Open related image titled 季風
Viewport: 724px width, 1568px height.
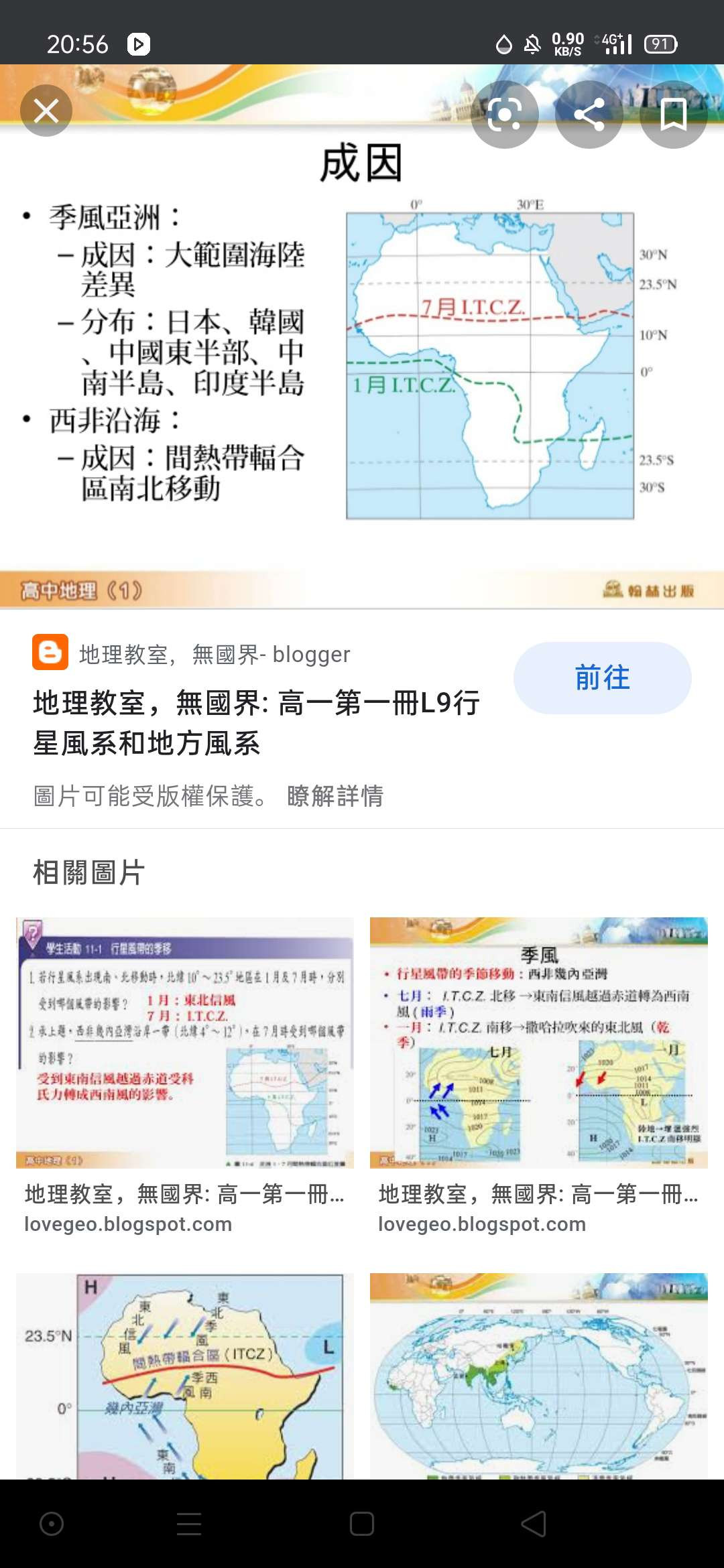(538, 1042)
